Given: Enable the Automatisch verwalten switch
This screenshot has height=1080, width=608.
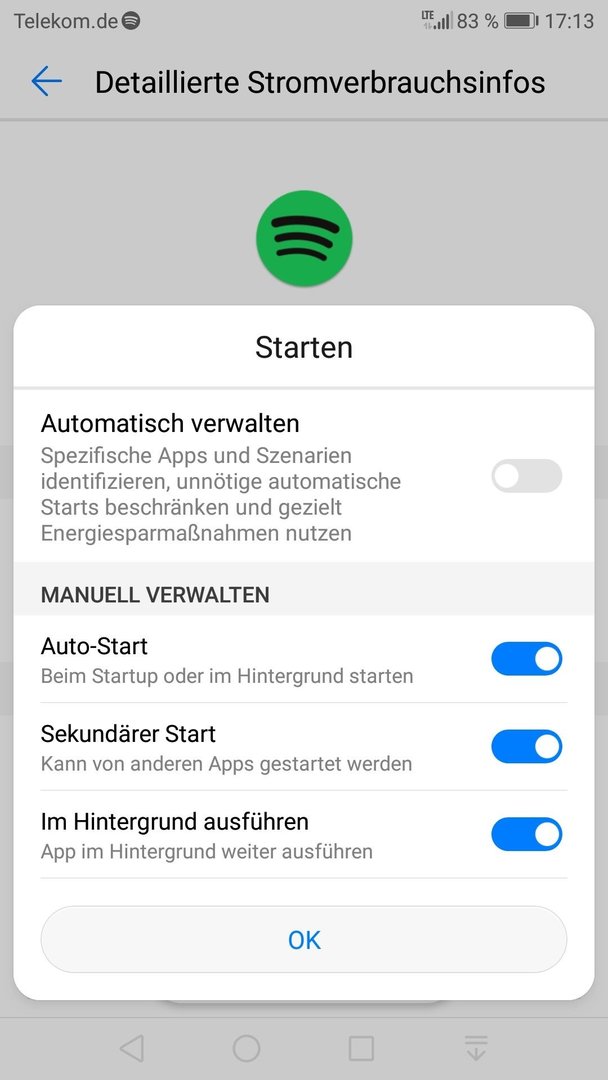Looking at the screenshot, I should [527, 476].
